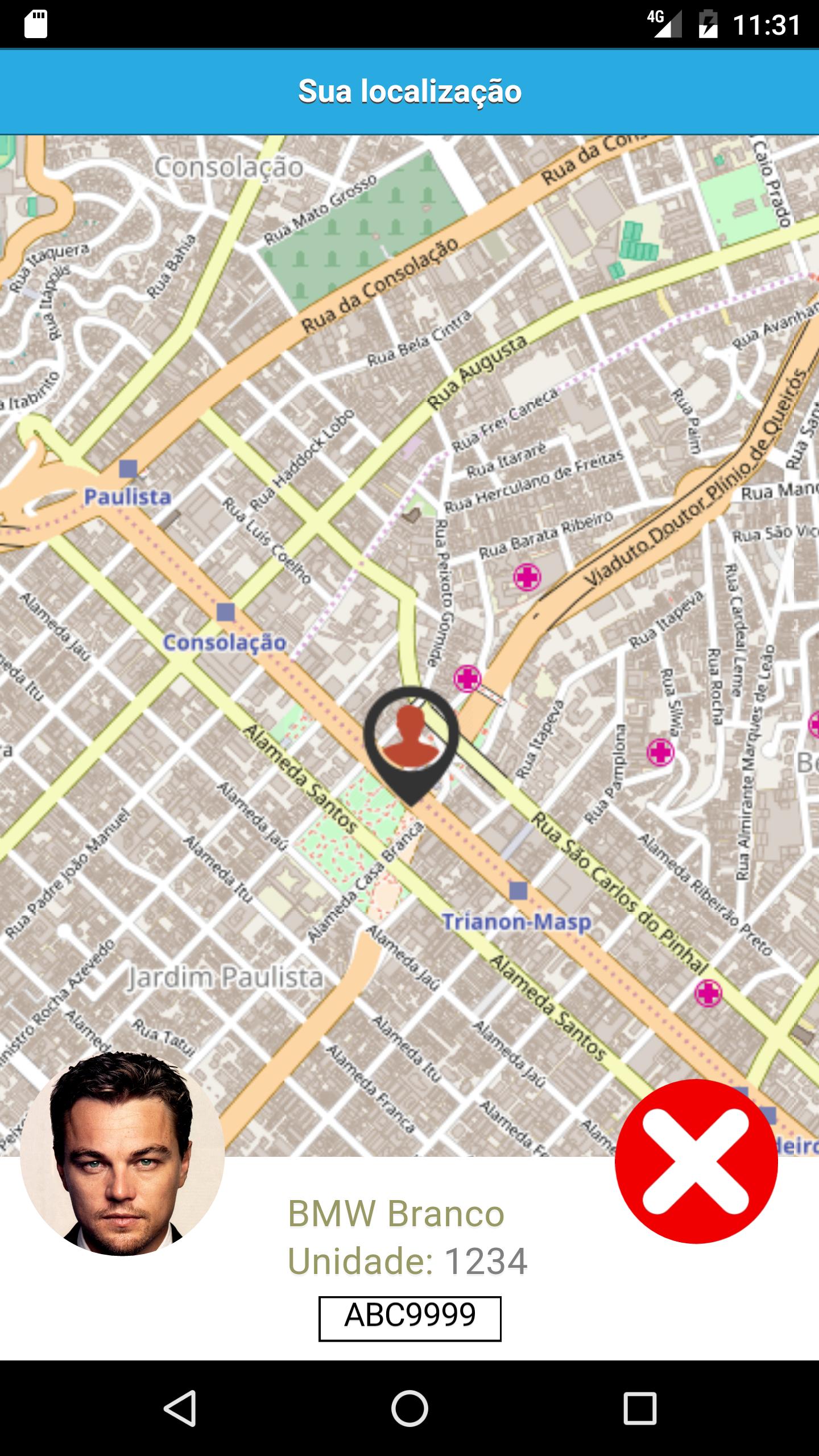Tap the red cancel X button
Viewport: 819px width, 1456px height.
[x=696, y=1161]
